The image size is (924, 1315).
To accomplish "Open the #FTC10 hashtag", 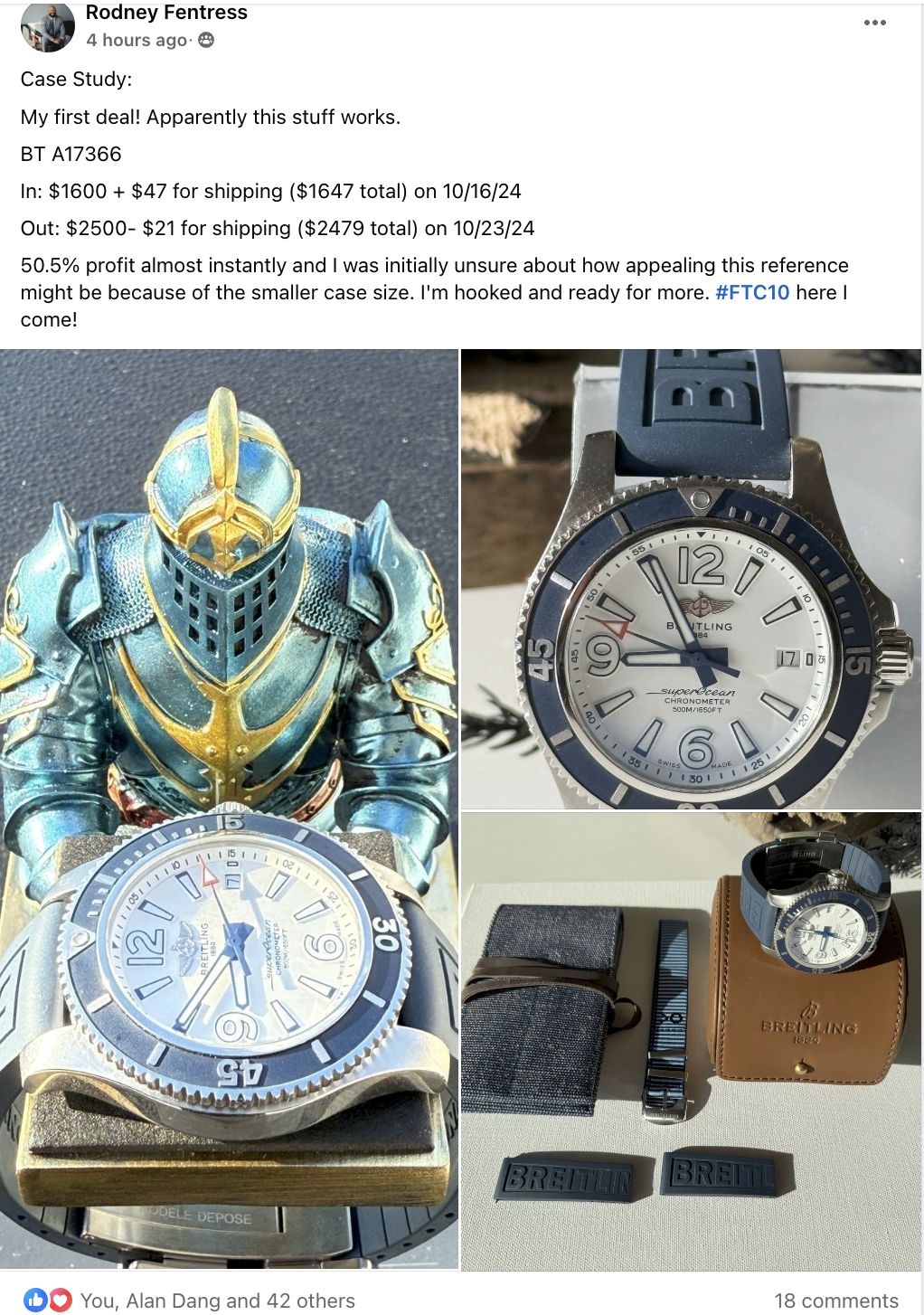I will [x=751, y=292].
